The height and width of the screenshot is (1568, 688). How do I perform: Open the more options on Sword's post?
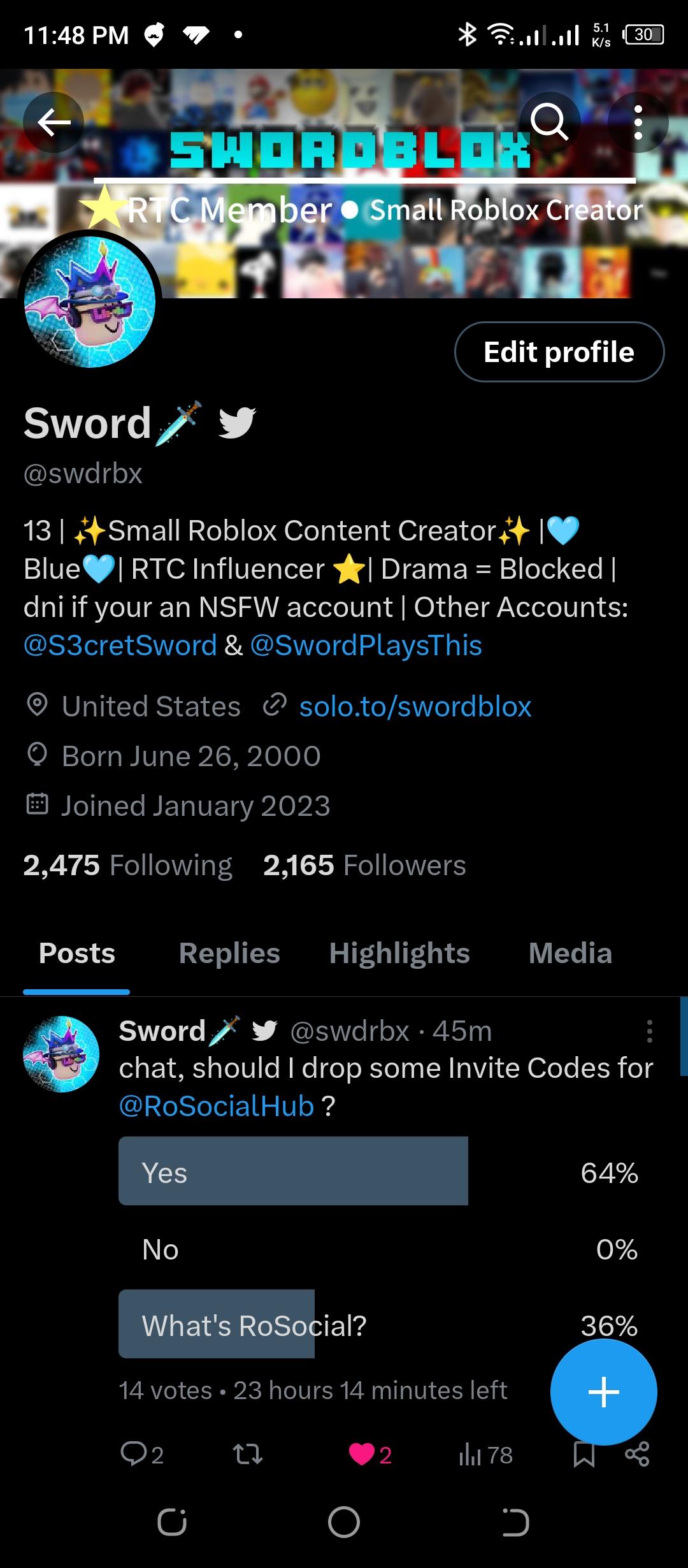pos(649,1031)
